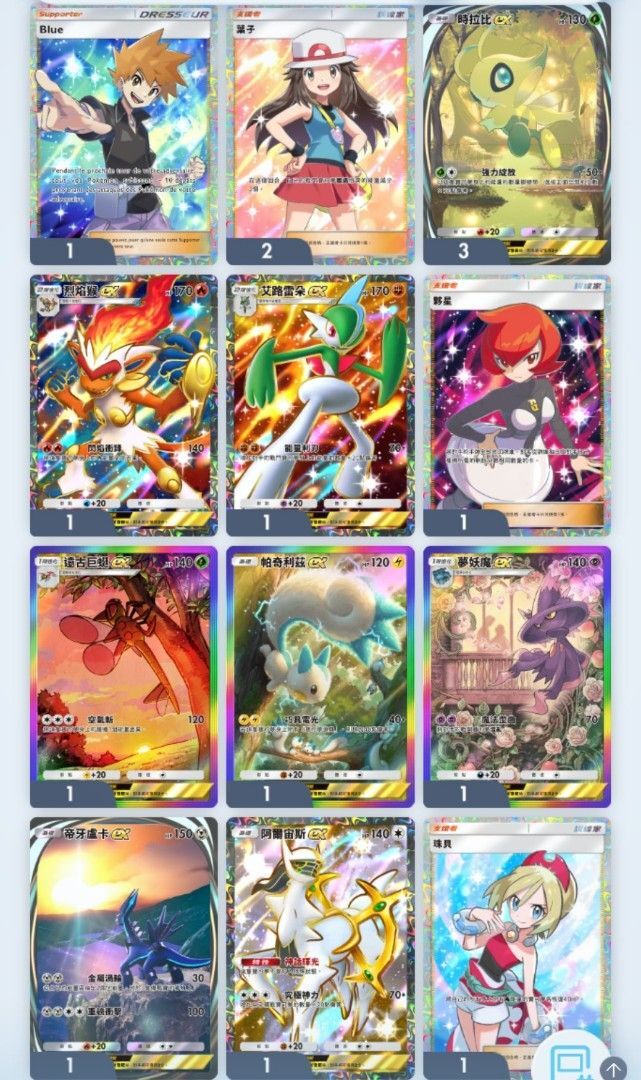Jump back to top with arrow button
641x1080 pixels.
tap(614, 1068)
